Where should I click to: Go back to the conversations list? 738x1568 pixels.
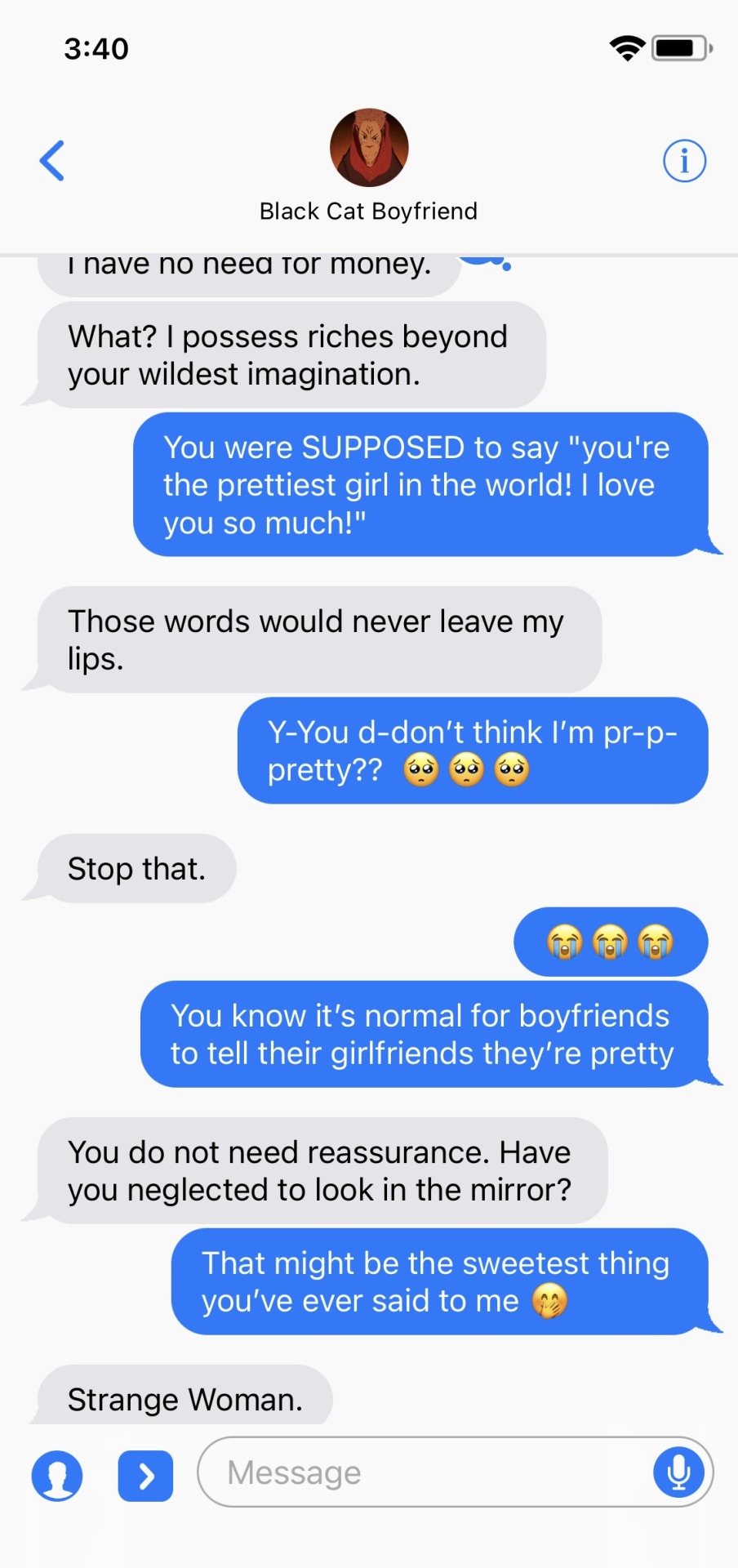pyautogui.click(x=52, y=161)
